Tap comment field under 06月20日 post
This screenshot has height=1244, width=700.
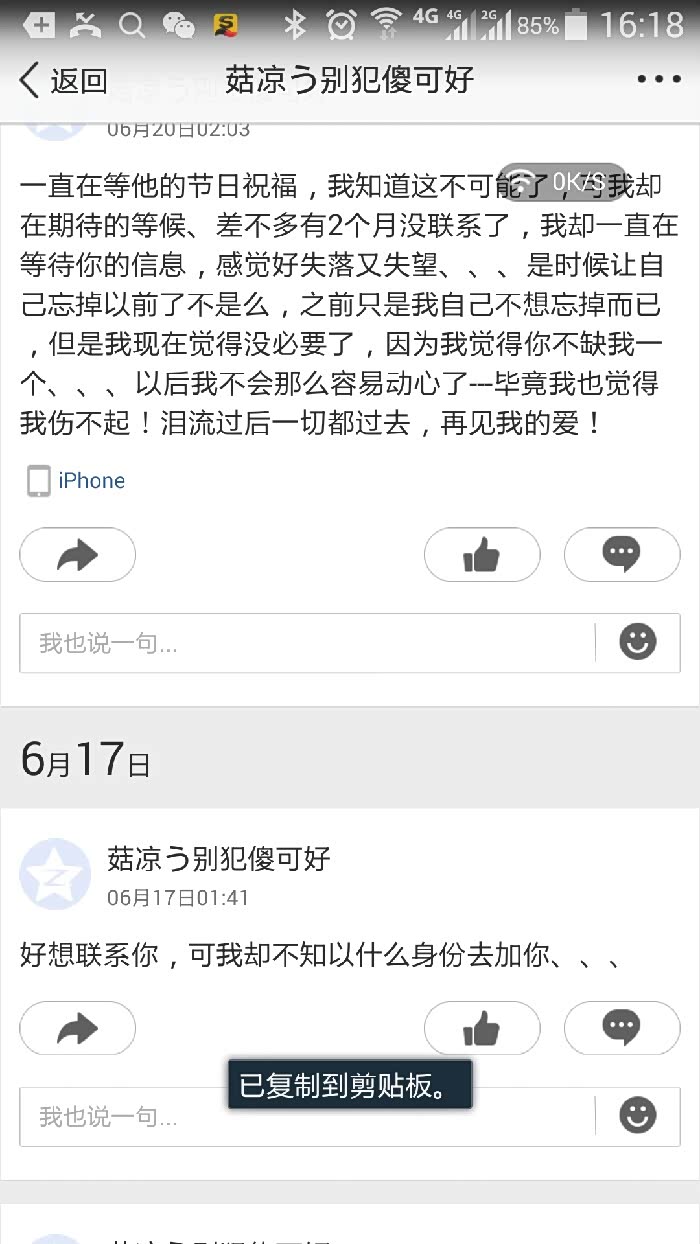click(x=308, y=643)
